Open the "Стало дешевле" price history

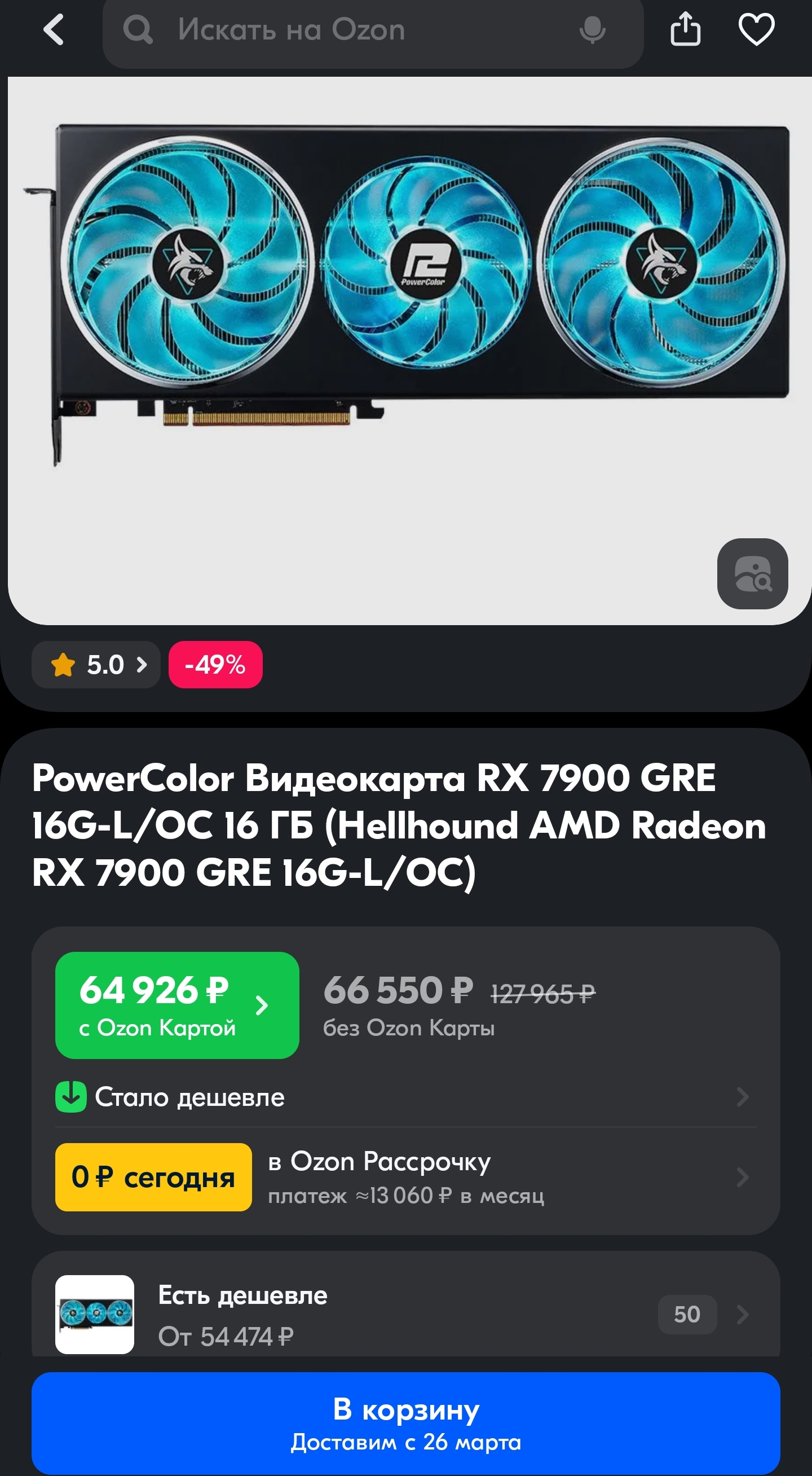pyautogui.click(x=405, y=1097)
